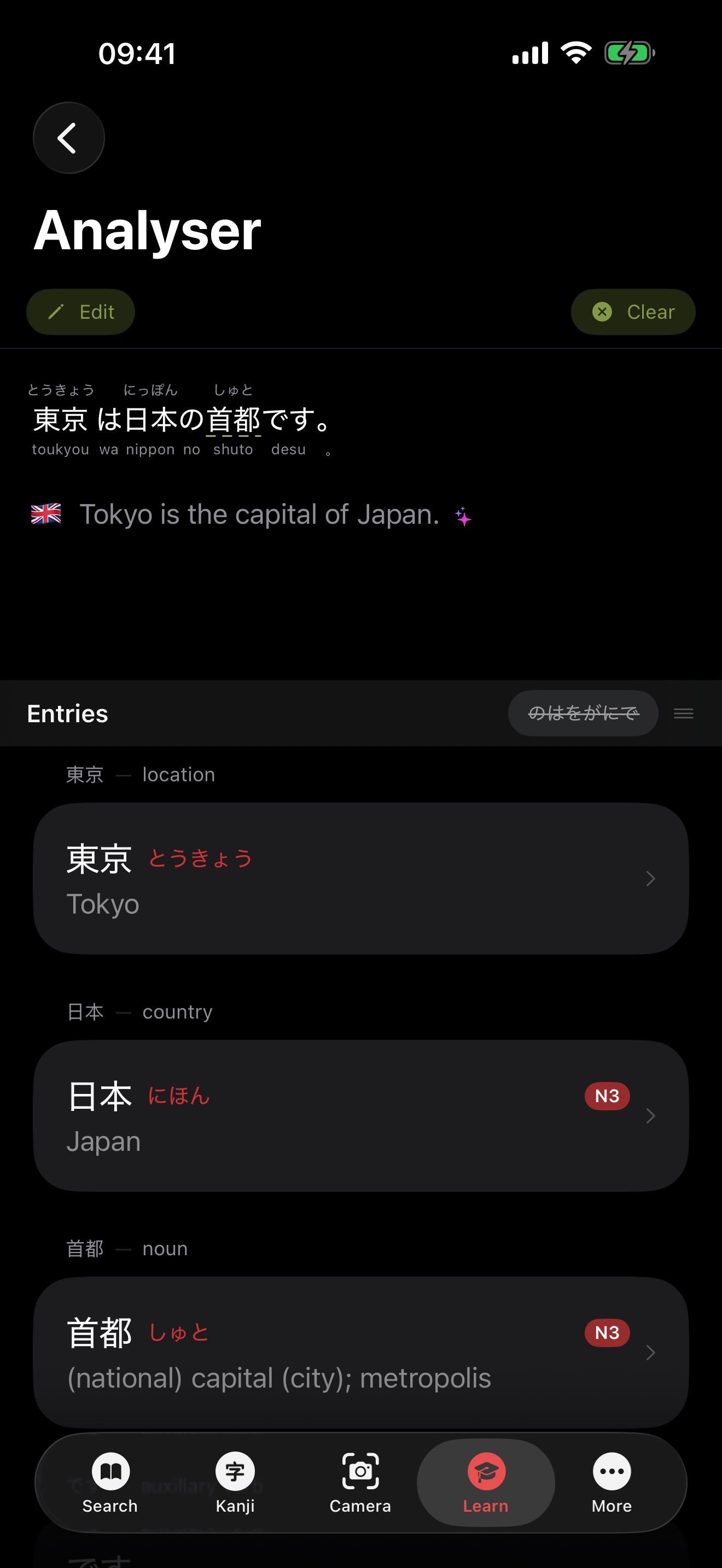
Task: Go back from the Analyser screen
Action: coord(69,138)
